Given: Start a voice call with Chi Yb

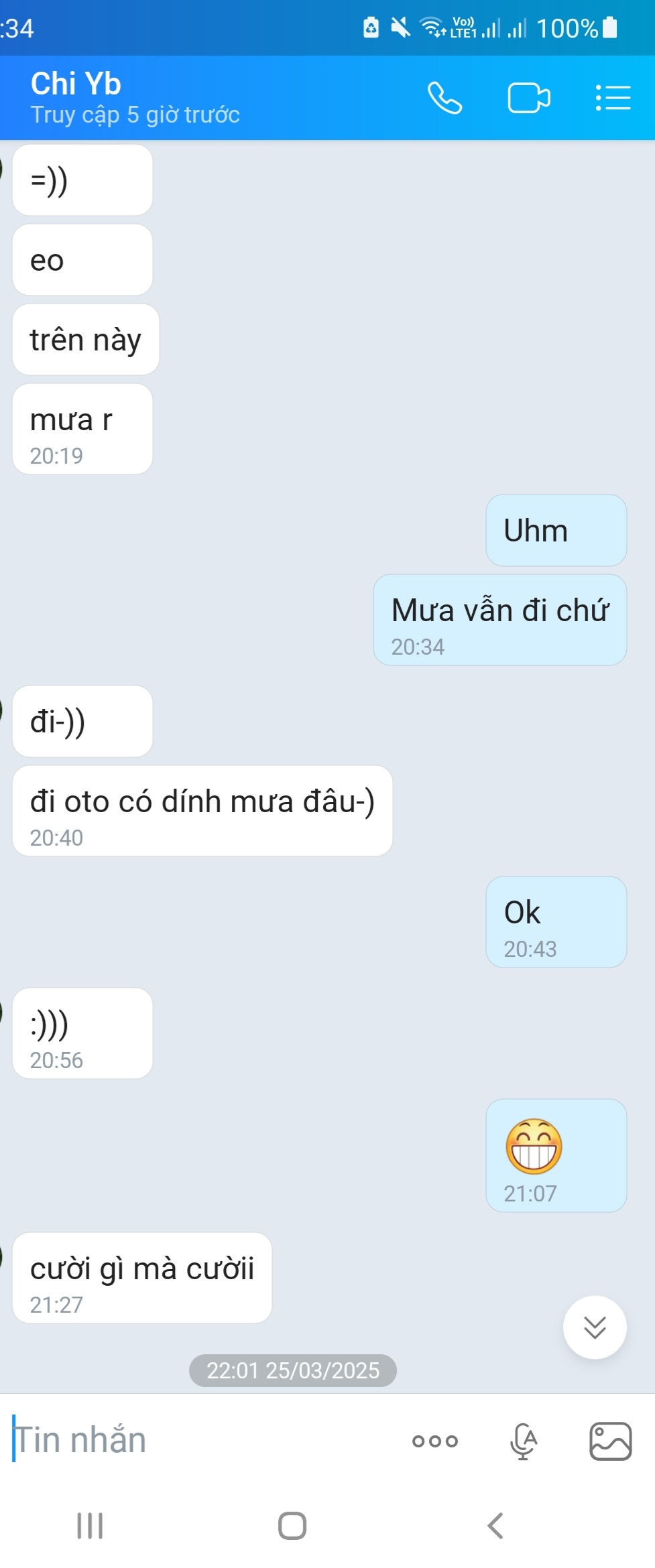Looking at the screenshot, I should (444, 98).
